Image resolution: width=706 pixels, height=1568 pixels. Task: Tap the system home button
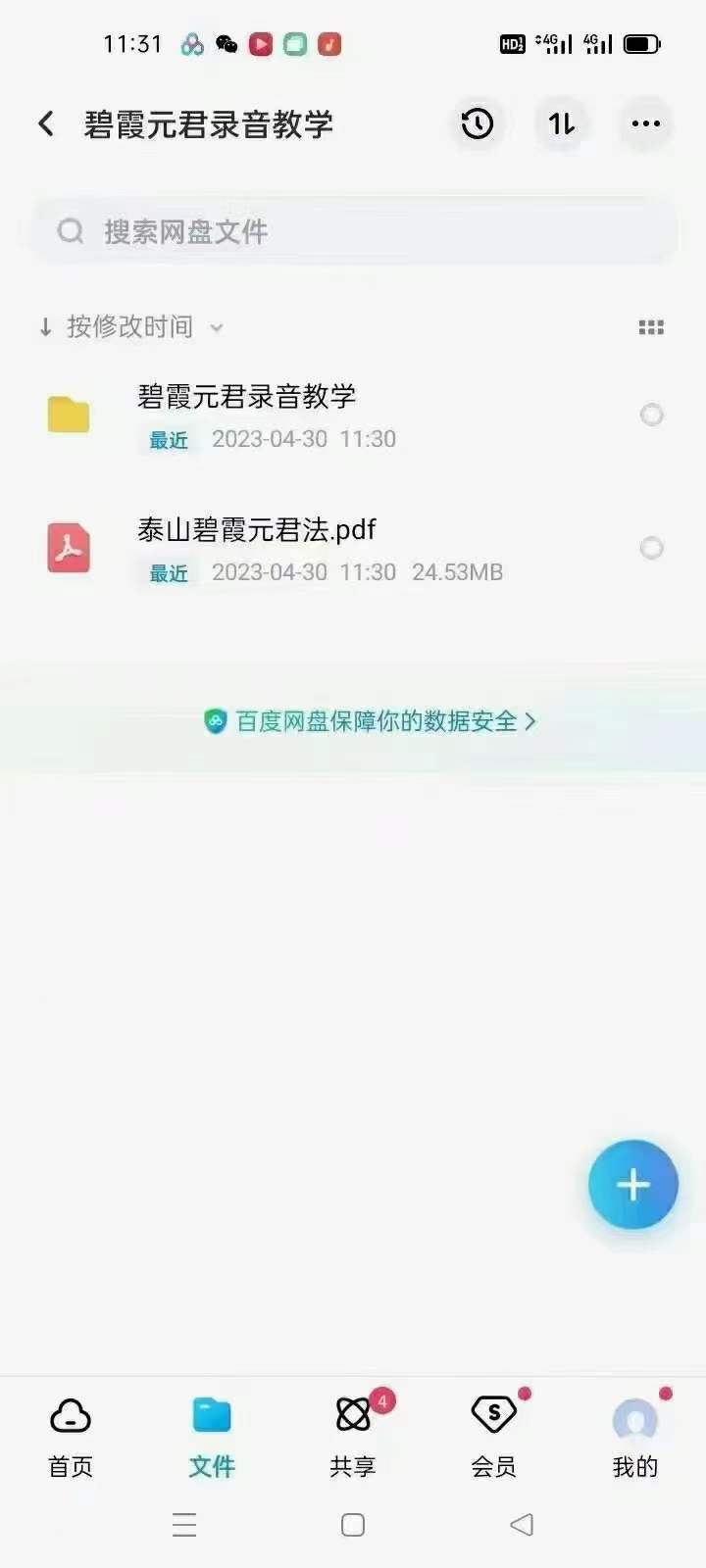[x=353, y=1525]
